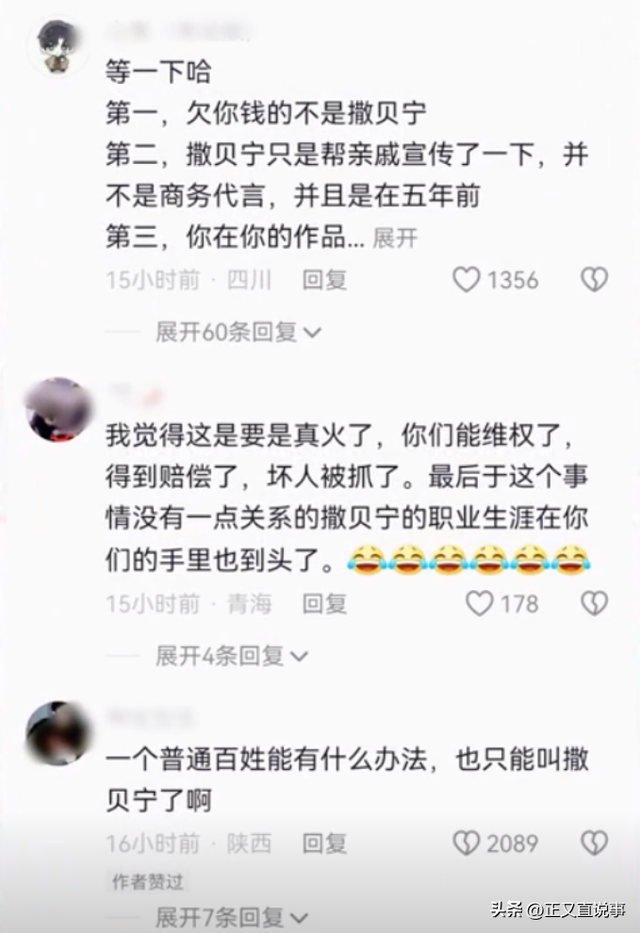
Task: Reply to the Qinghai comment
Action: (325, 603)
